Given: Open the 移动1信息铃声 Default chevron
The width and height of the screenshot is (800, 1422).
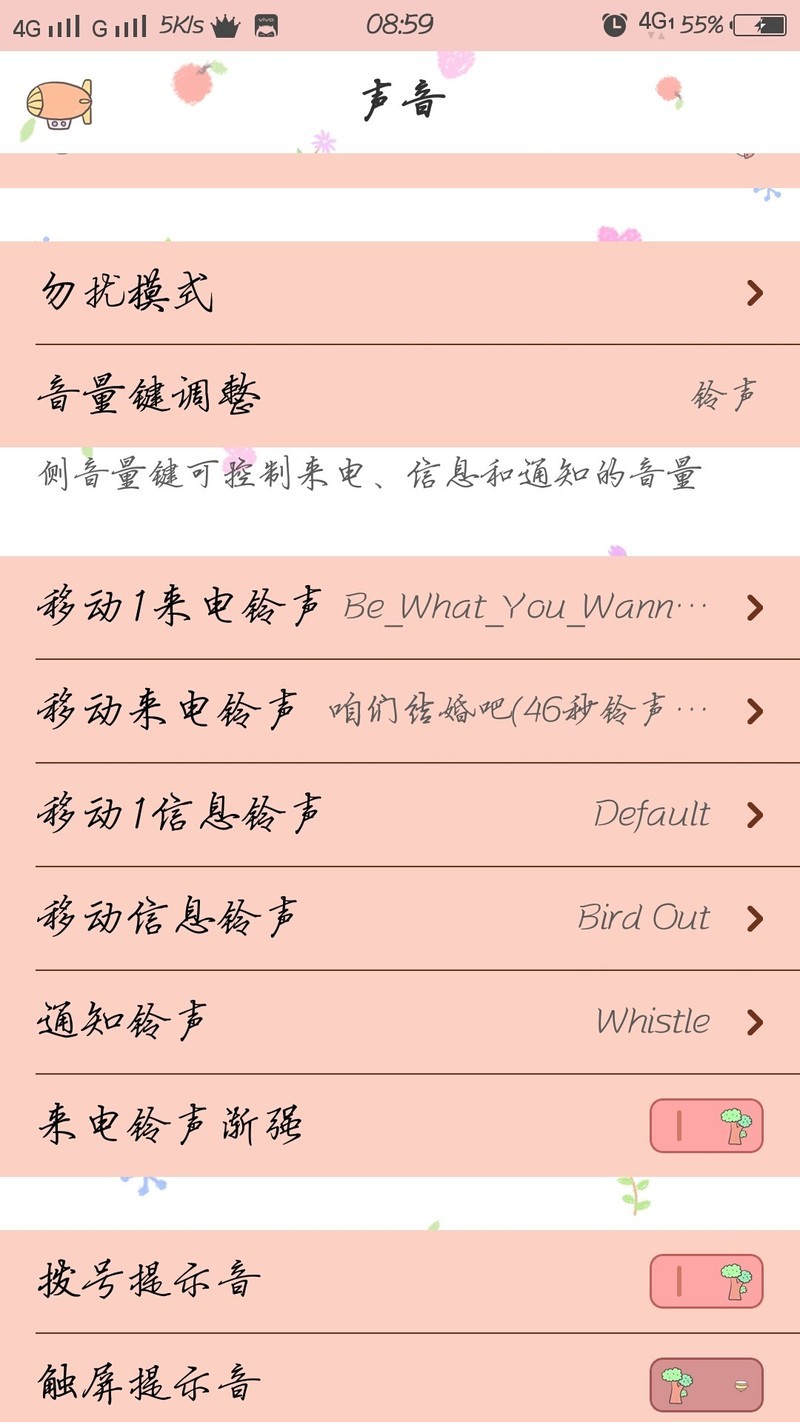Looking at the screenshot, I should pyautogui.click(x=756, y=815).
